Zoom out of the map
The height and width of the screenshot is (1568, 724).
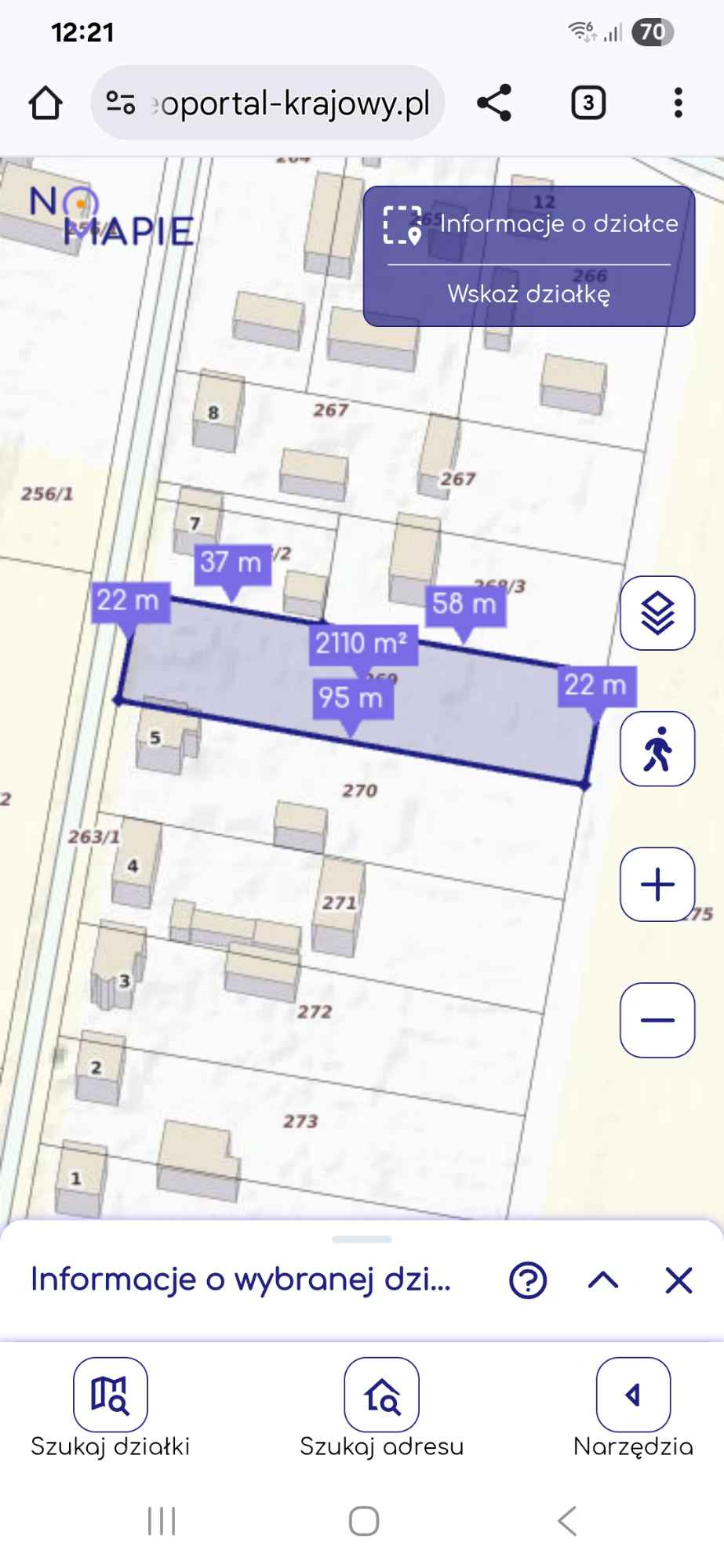click(657, 1020)
